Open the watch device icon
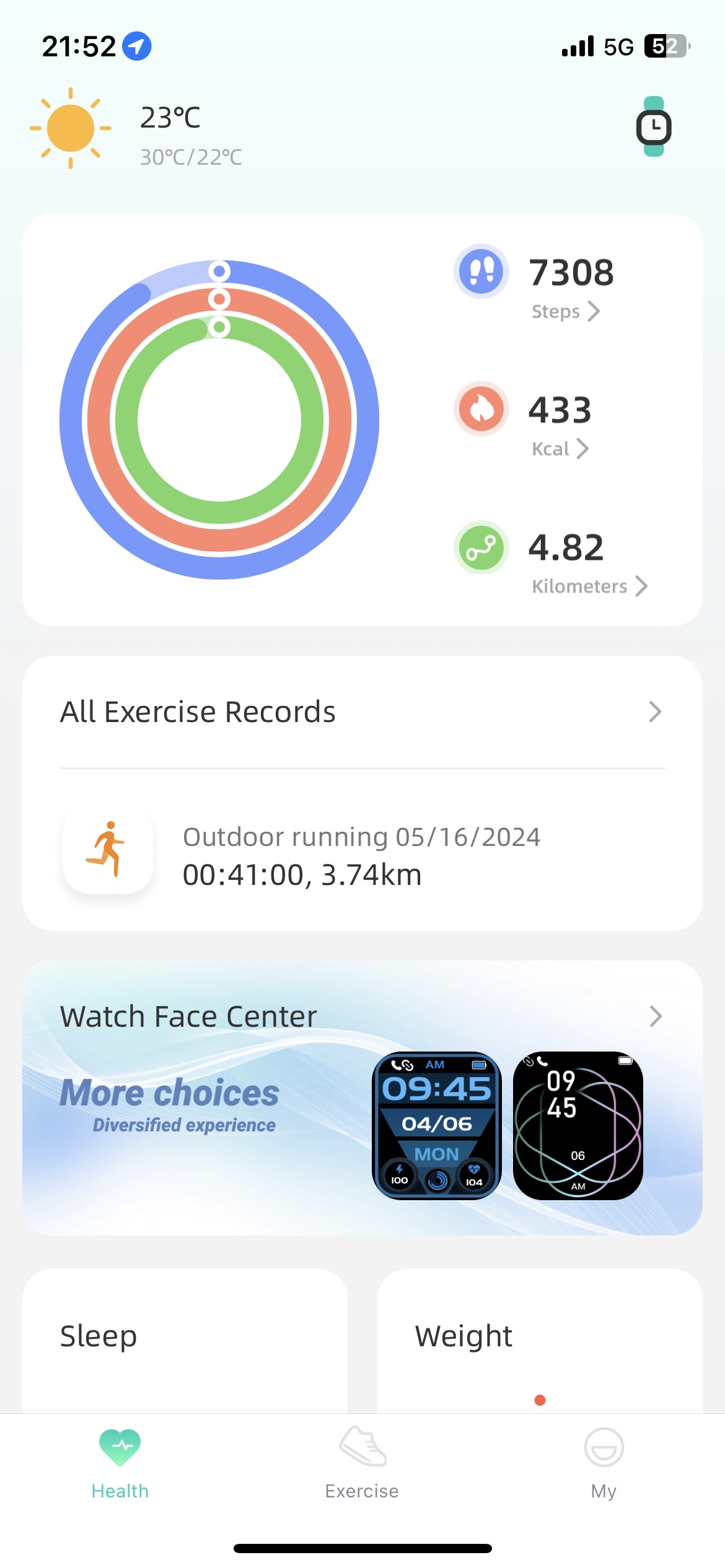The width and height of the screenshot is (725, 1568). click(654, 127)
